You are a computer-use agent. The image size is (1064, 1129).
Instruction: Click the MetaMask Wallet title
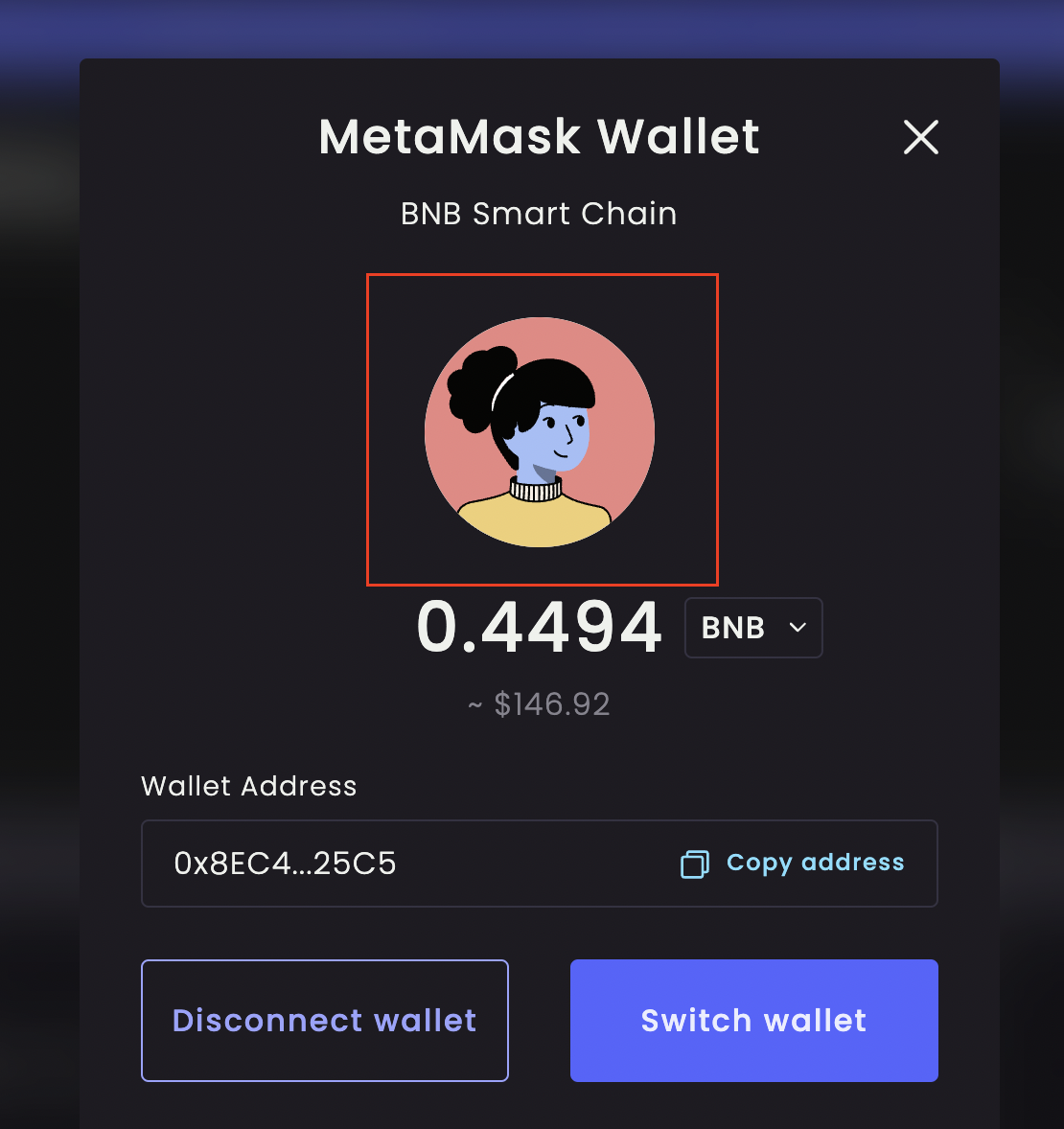coord(539,137)
